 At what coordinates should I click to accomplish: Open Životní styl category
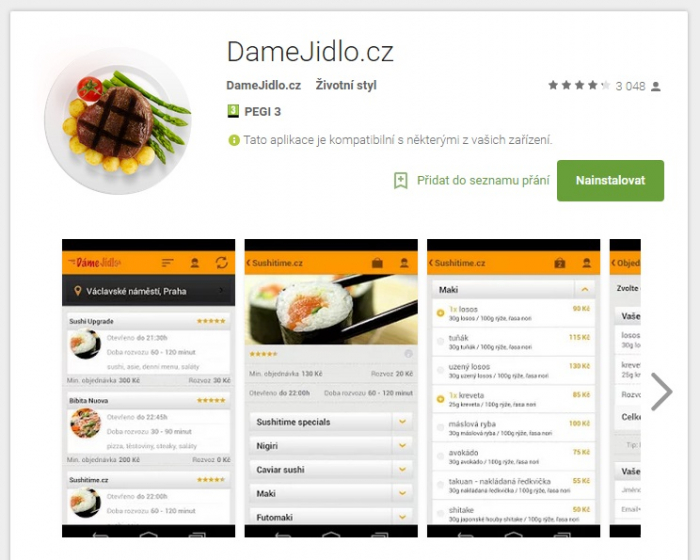pyautogui.click(x=345, y=85)
